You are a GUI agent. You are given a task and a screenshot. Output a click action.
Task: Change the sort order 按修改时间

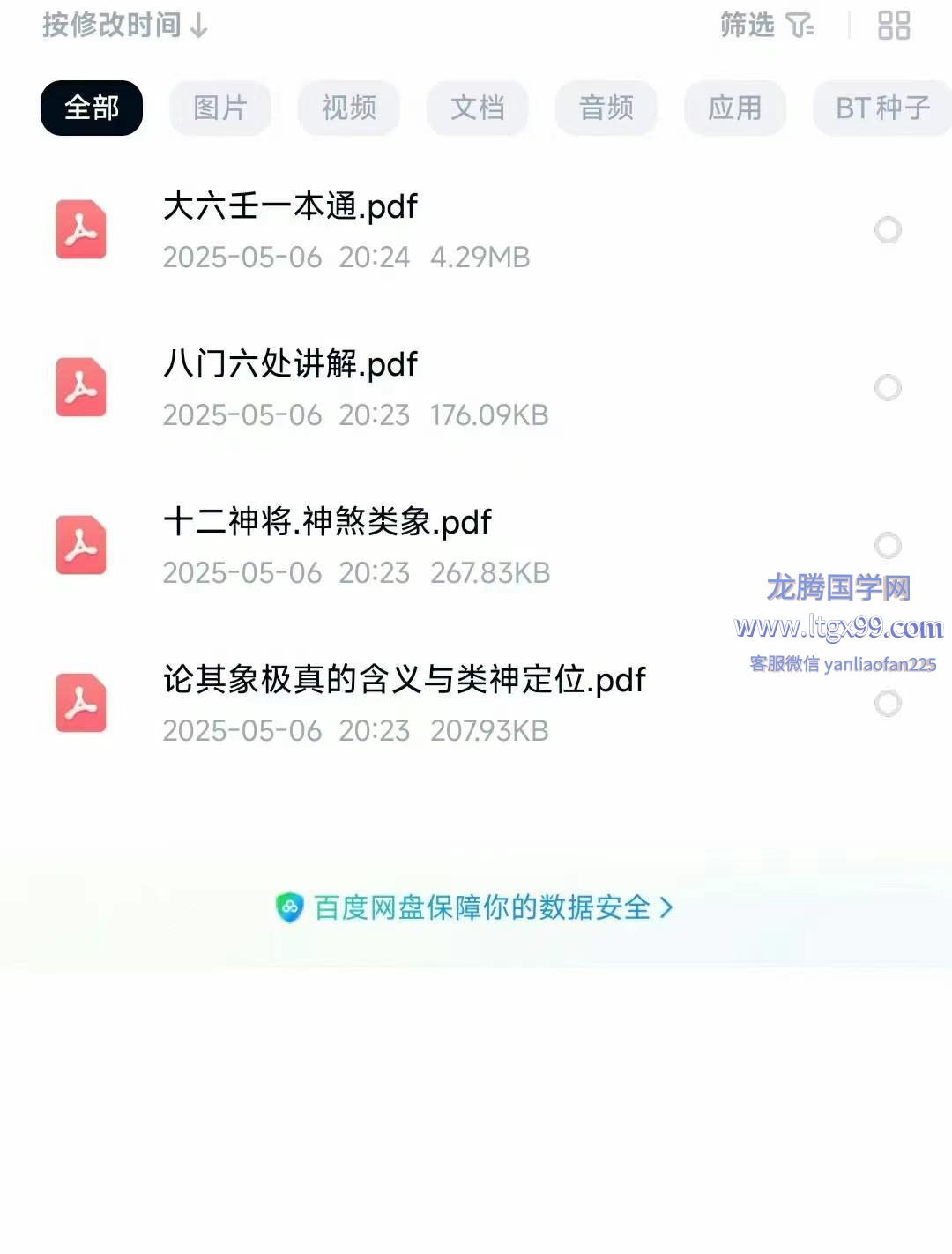click(x=124, y=26)
